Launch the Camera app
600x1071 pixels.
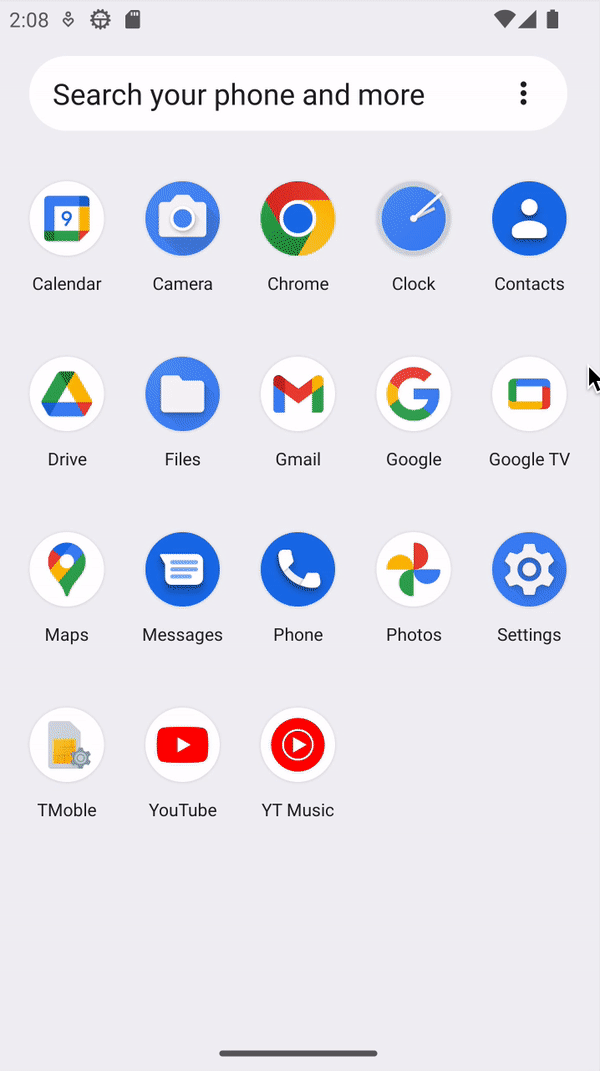[x=182, y=219]
